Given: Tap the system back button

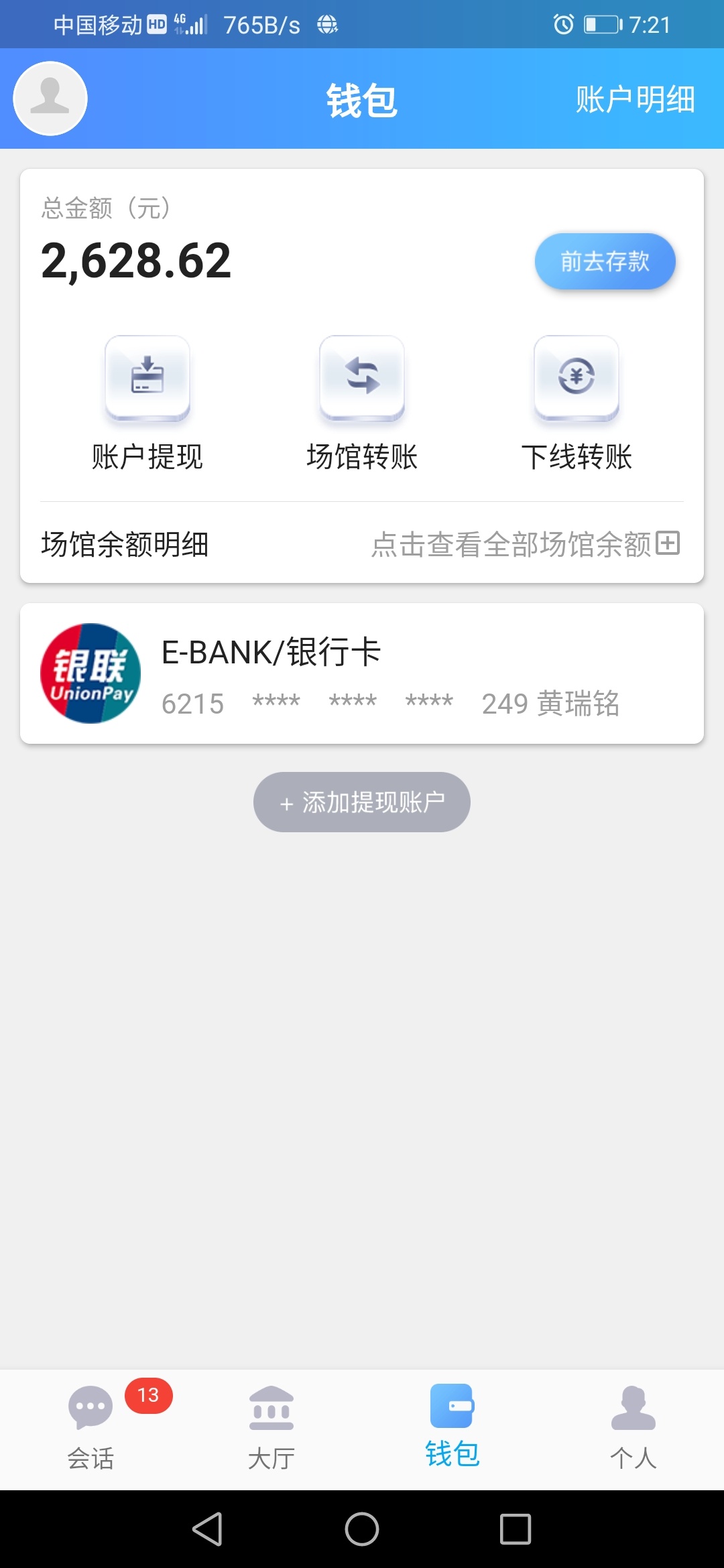Looking at the screenshot, I should [x=208, y=1529].
